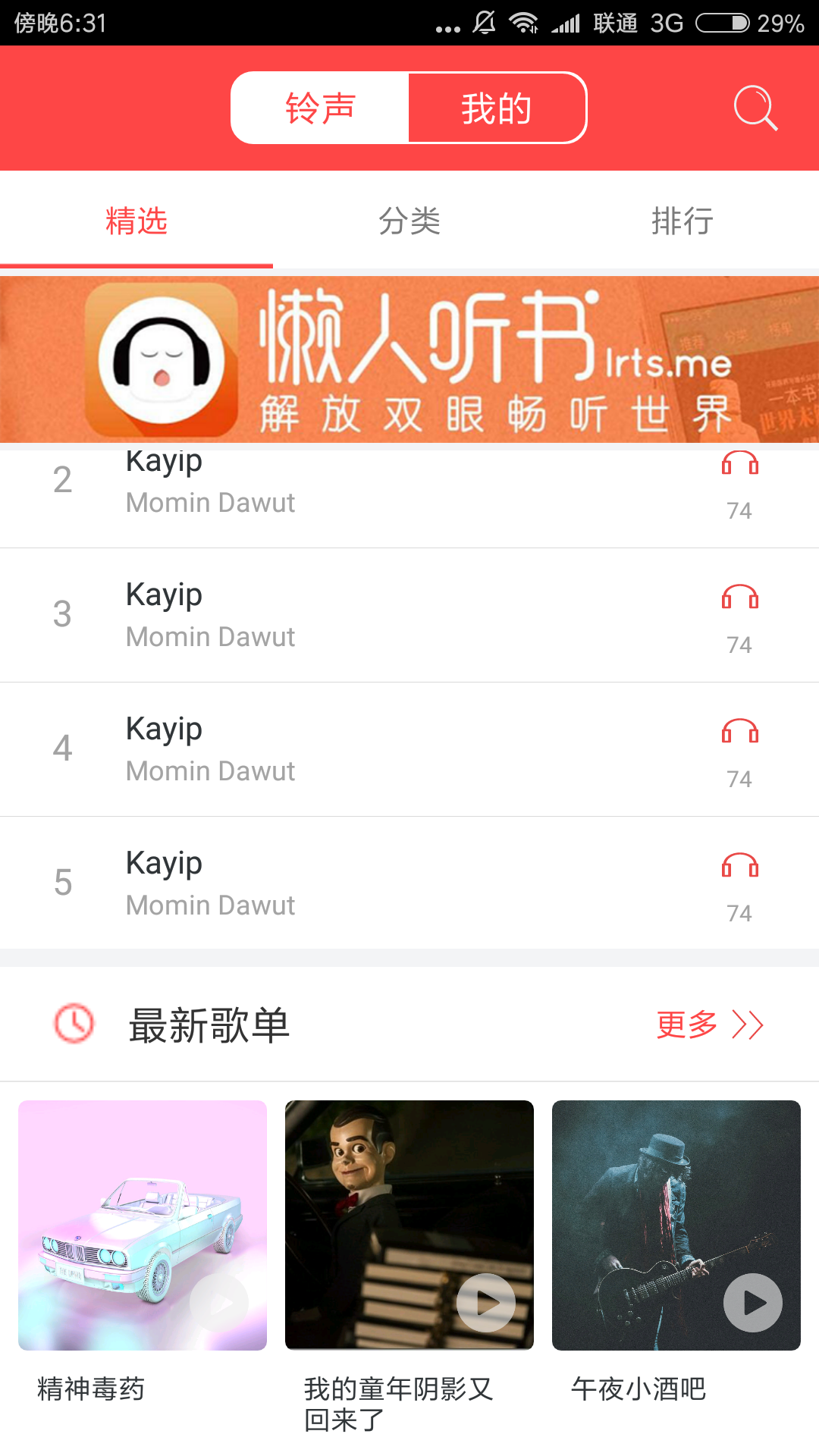819x1456 pixels.
Task: Select the 铃声 segment toggle
Action: point(319,108)
